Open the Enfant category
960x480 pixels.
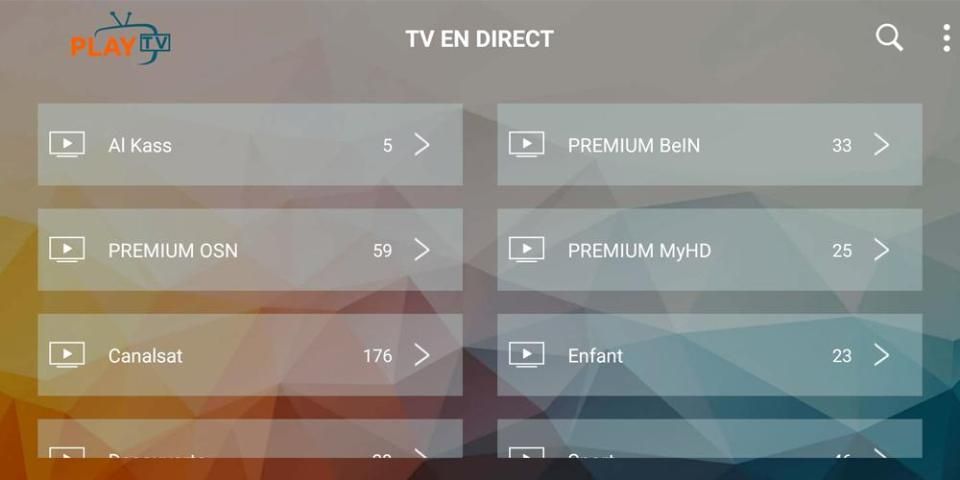[709, 355]
